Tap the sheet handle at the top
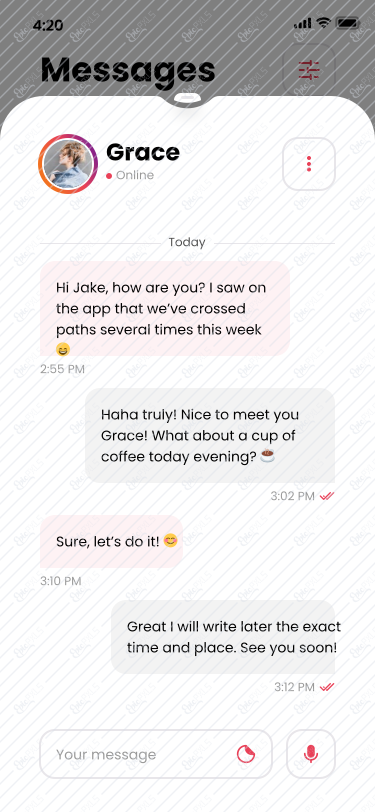Screen dimensions: 375x812 (188, 98)
